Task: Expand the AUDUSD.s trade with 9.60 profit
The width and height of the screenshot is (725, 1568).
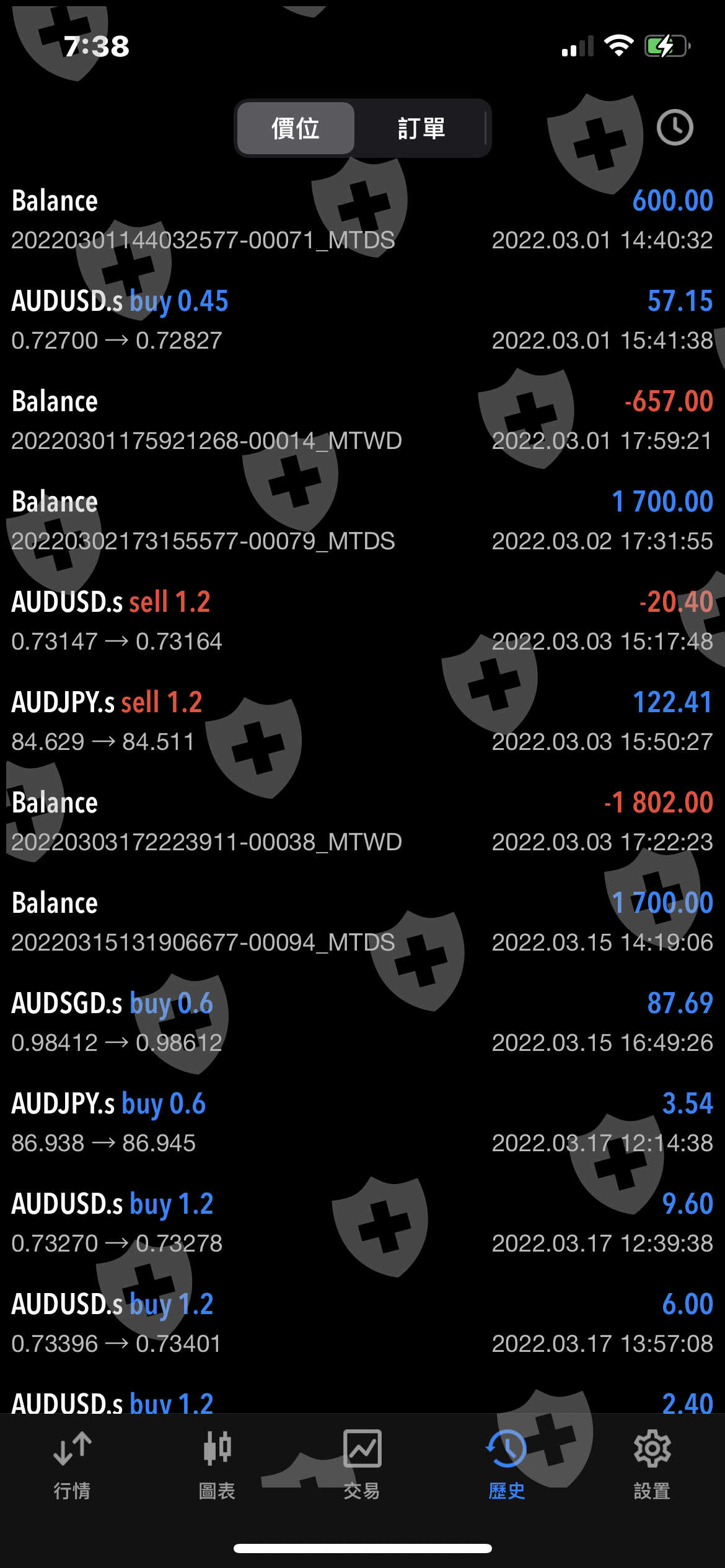Action: [362, 1223]
